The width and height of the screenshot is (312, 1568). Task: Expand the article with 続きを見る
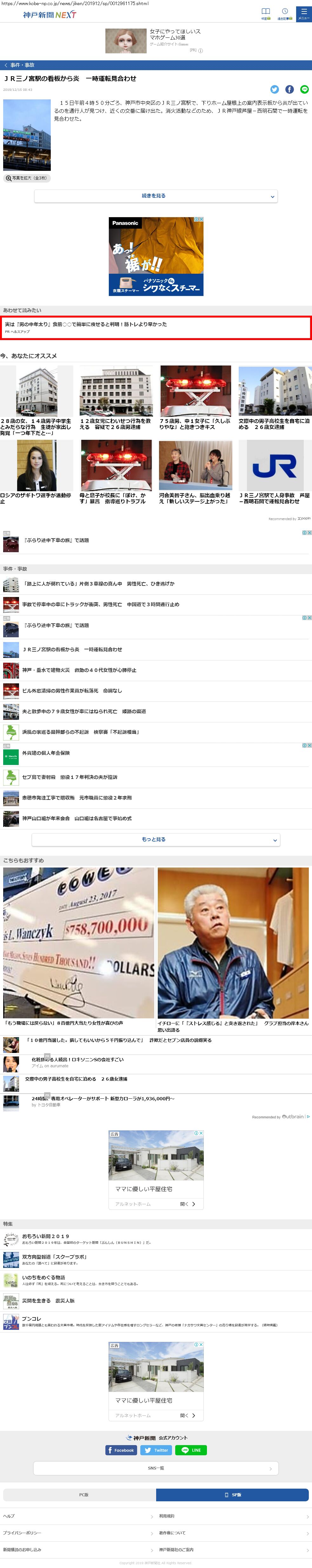click(x=156, y=196)
